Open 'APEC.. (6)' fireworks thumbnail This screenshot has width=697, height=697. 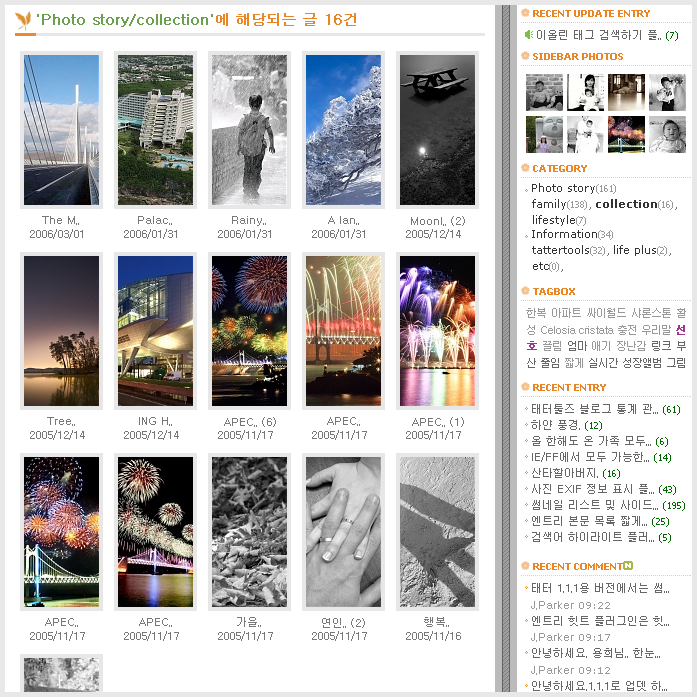(x=248, y=331)
